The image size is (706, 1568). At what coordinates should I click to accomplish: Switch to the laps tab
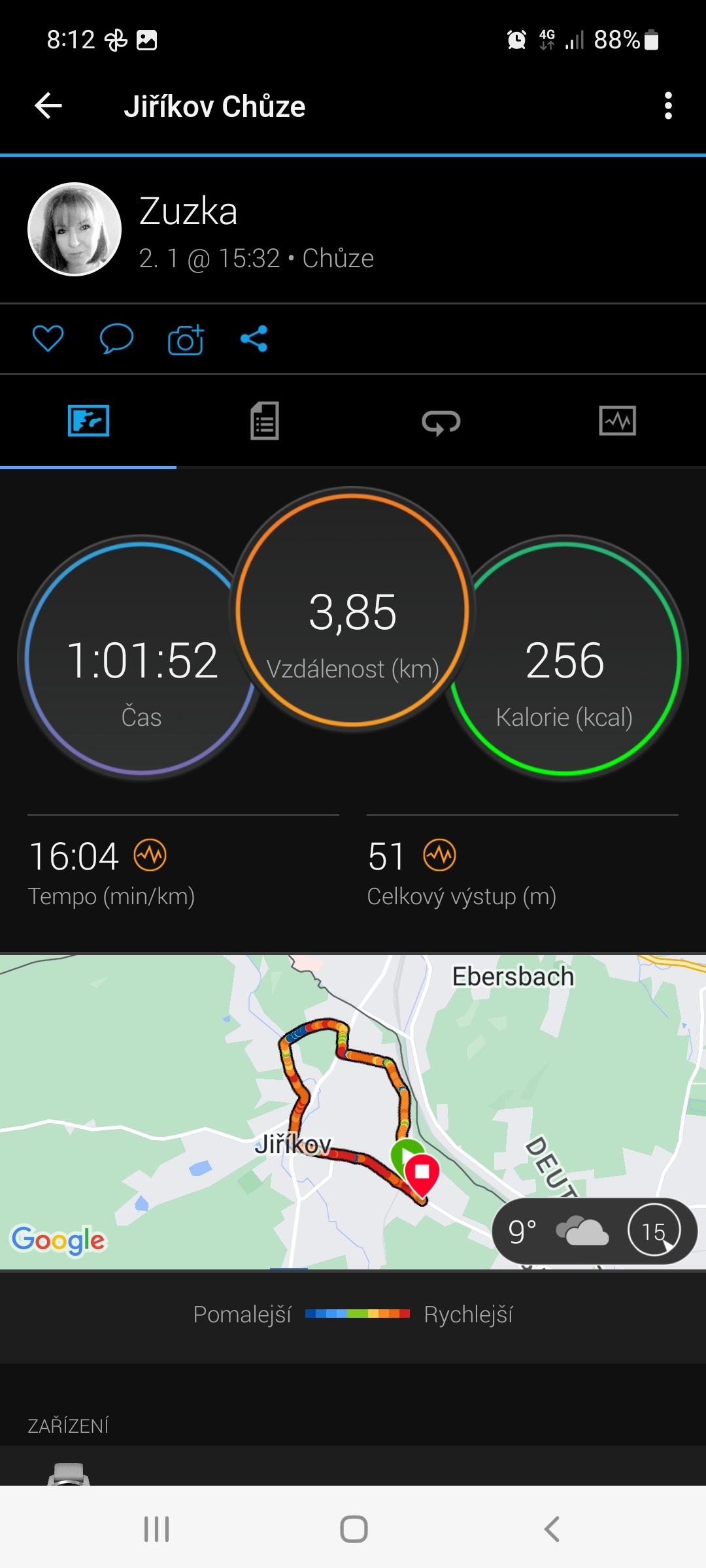(x=441, y=421)
